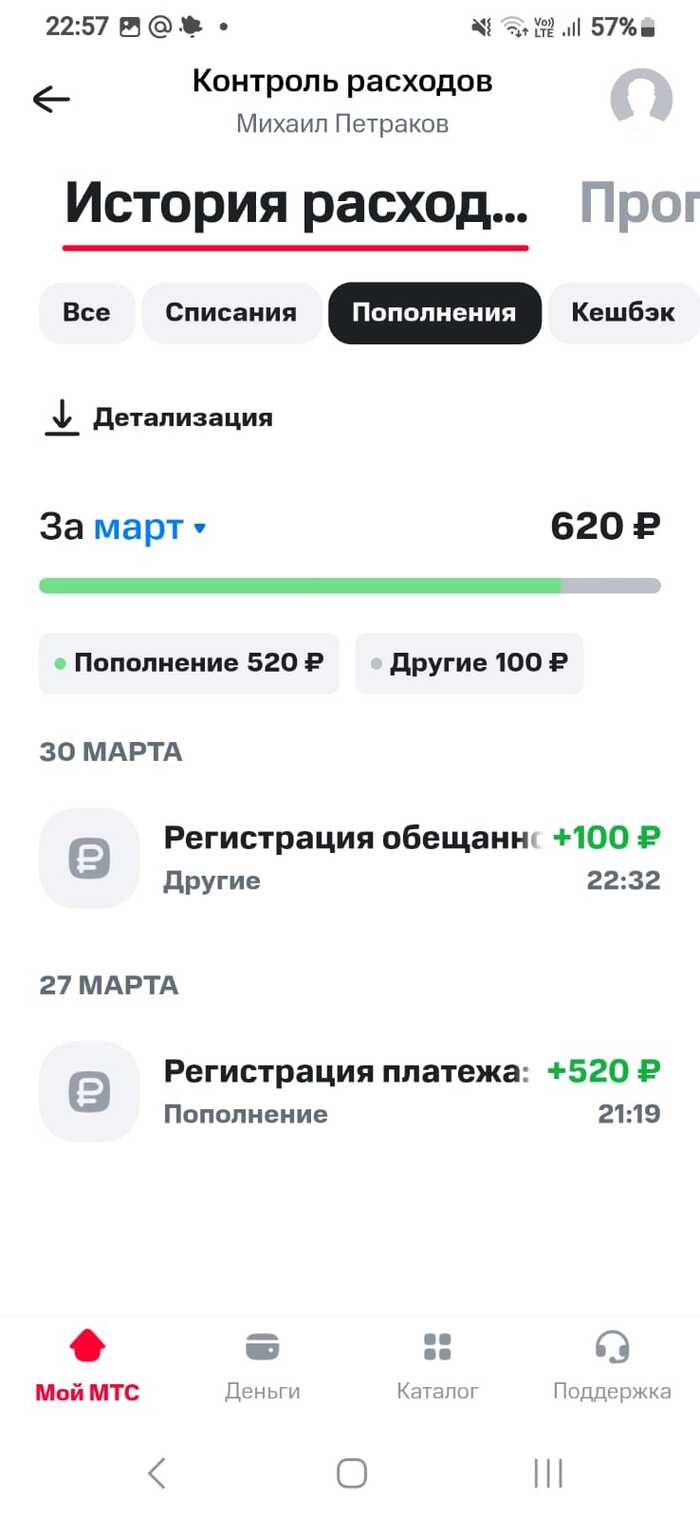Open the profile avatar
Viewport: 700px width, 1518px height.
tap(641, 99)
